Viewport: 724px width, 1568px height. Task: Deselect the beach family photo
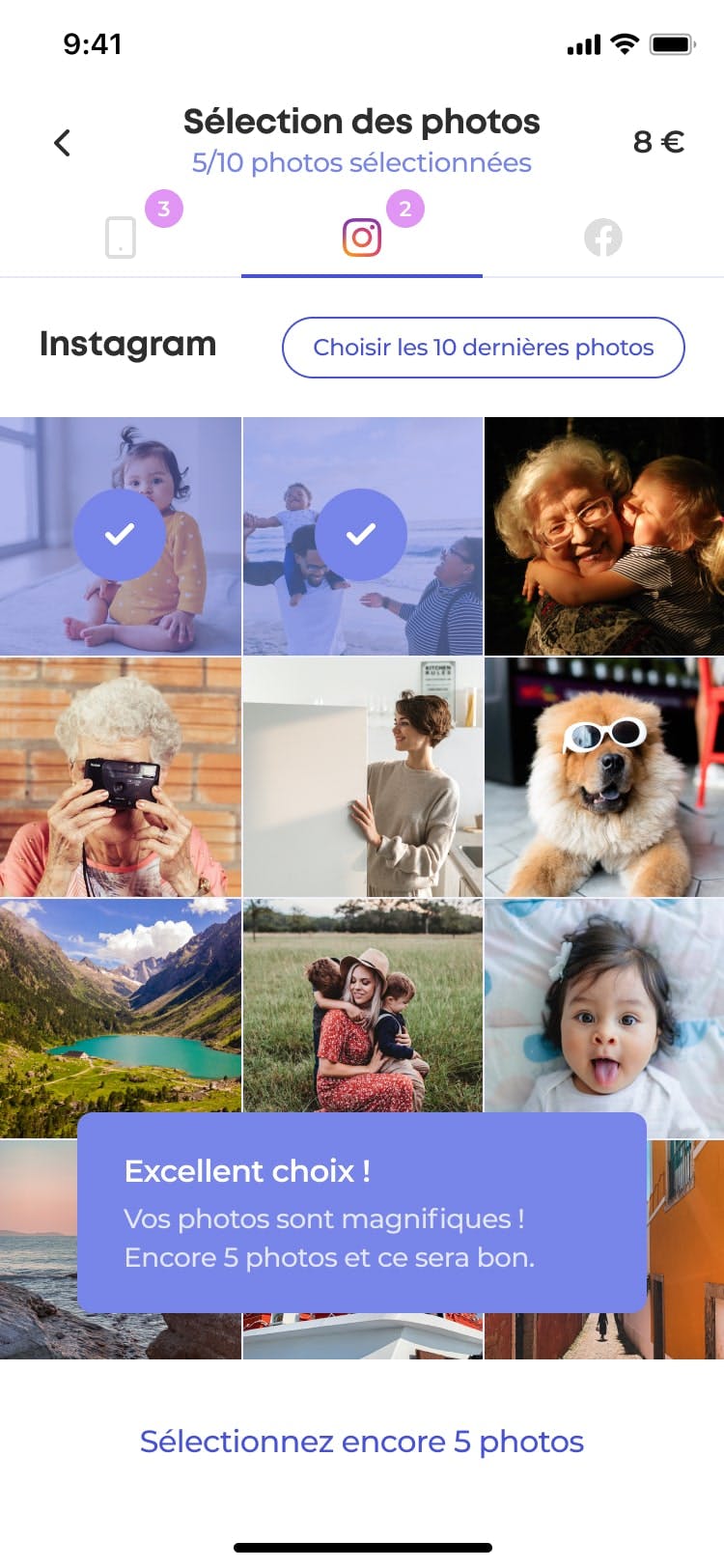click(362, 536)
